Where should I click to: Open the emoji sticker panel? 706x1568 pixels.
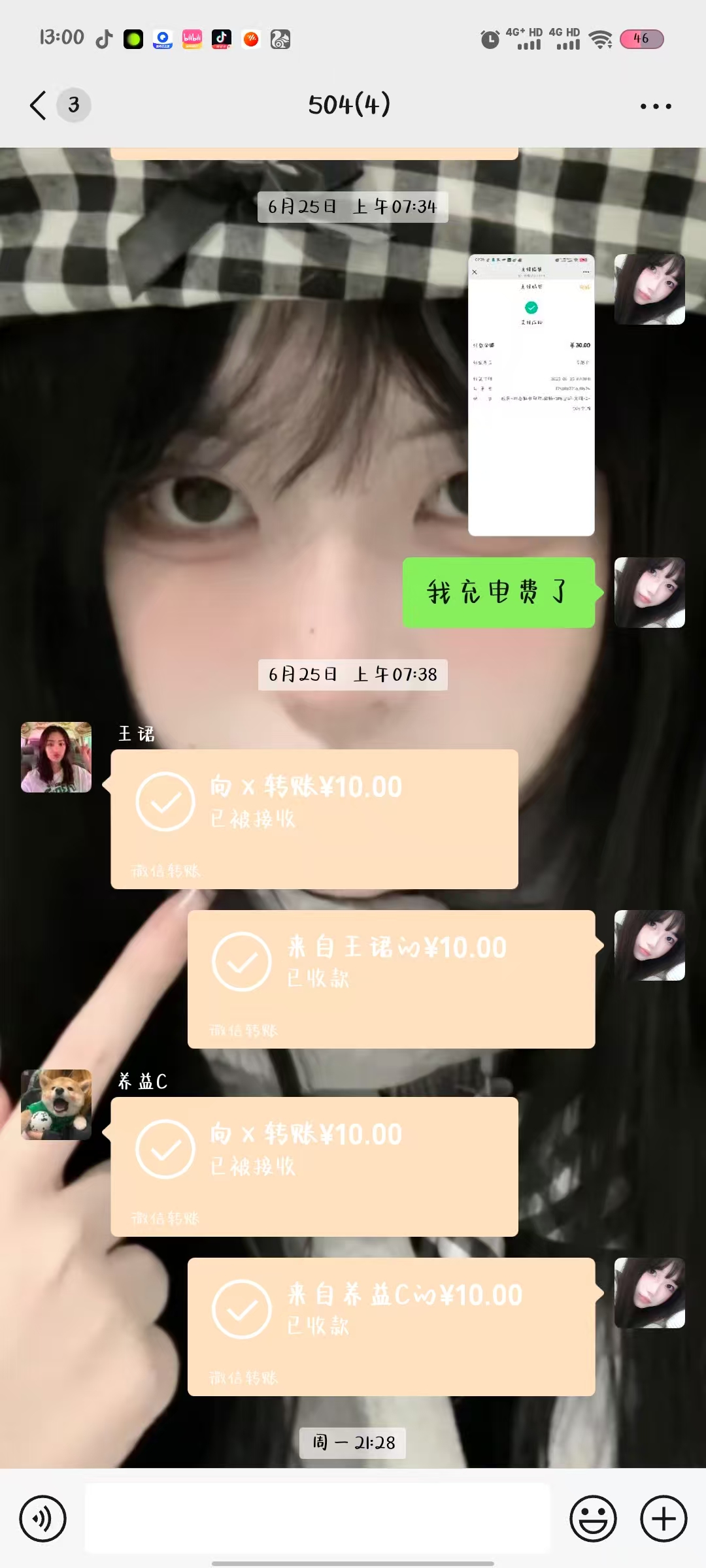click(593, 1518)
